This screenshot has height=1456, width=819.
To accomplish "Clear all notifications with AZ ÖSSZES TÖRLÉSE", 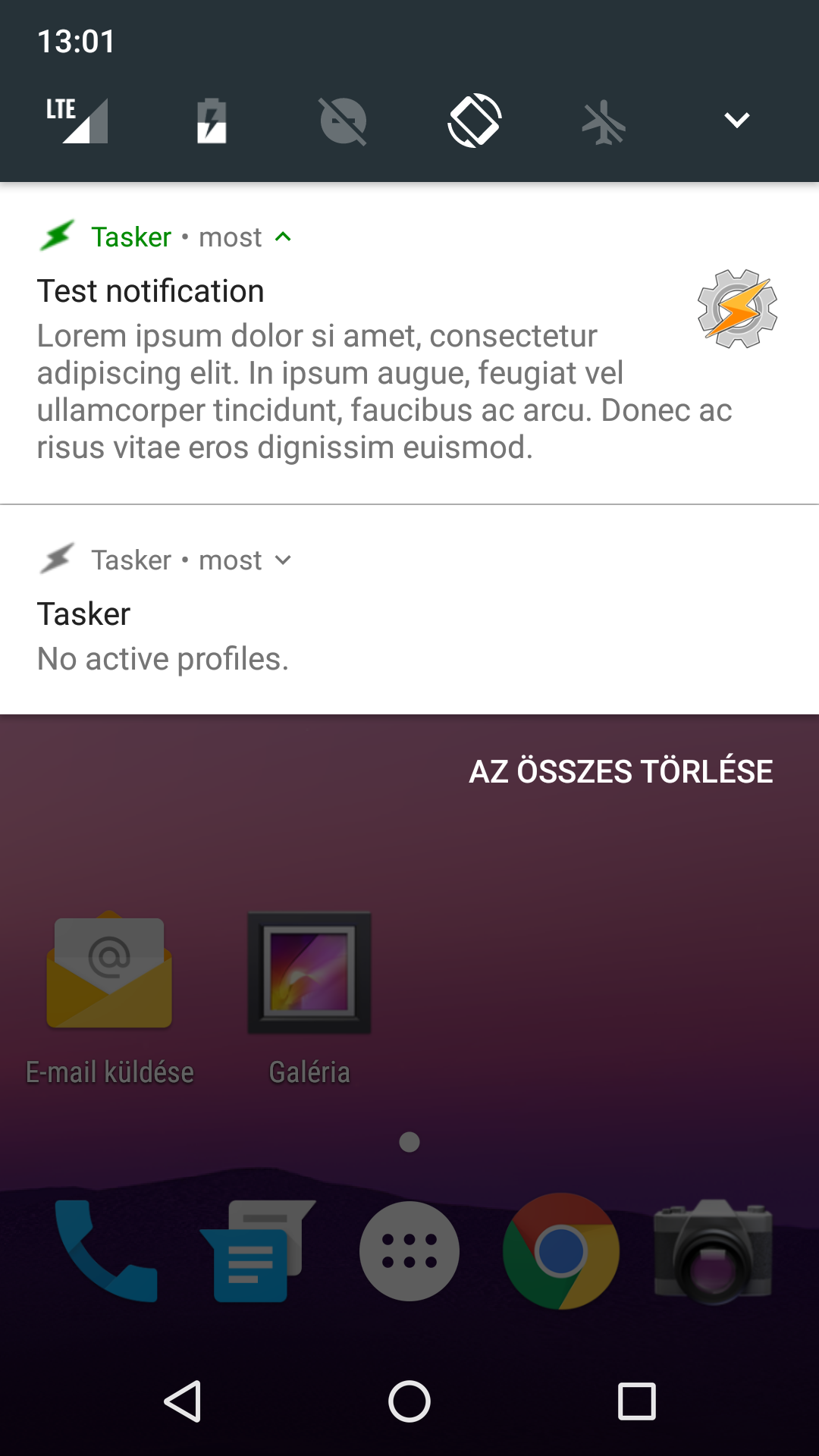I will pos(620,771).
